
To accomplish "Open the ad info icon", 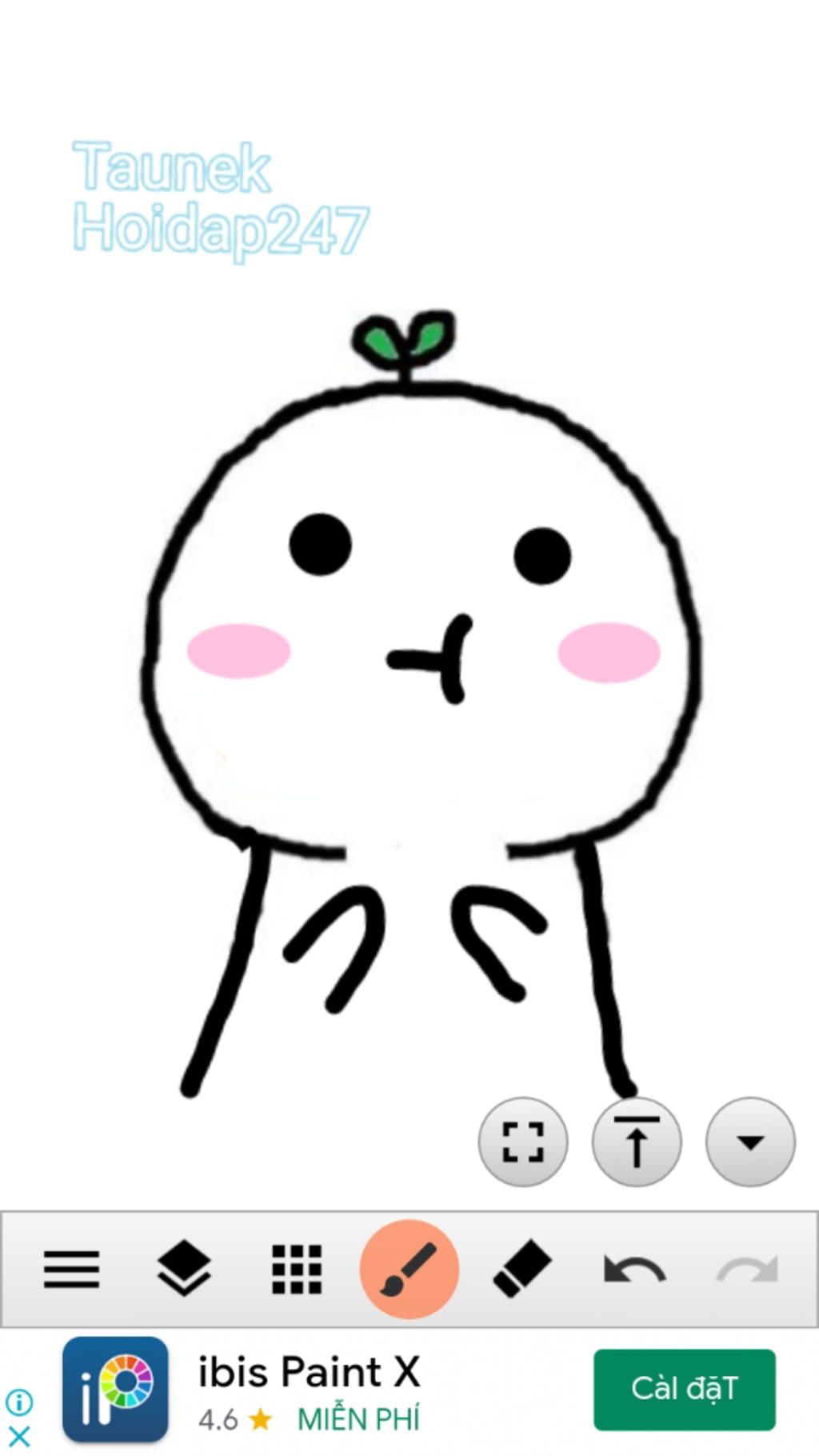I will coord(19,1402).
